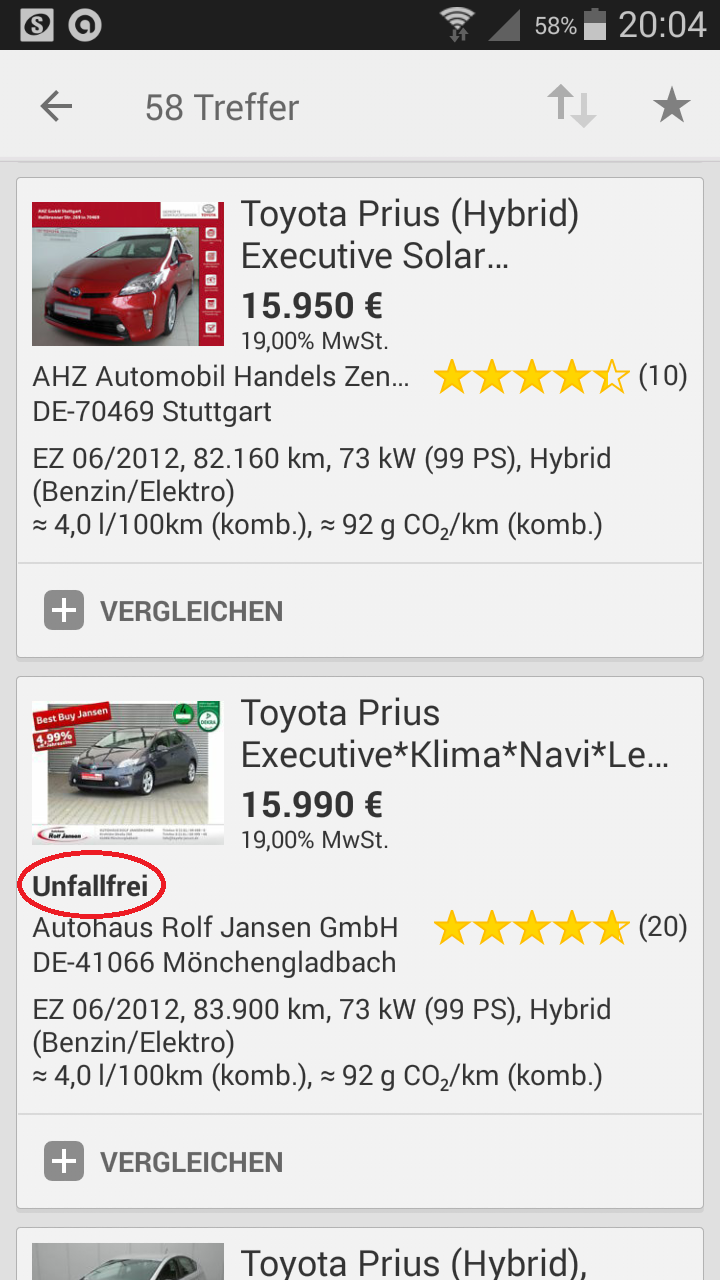720x1280 pixels.
Task: Open the sort order options
Action: pos(571,106)
